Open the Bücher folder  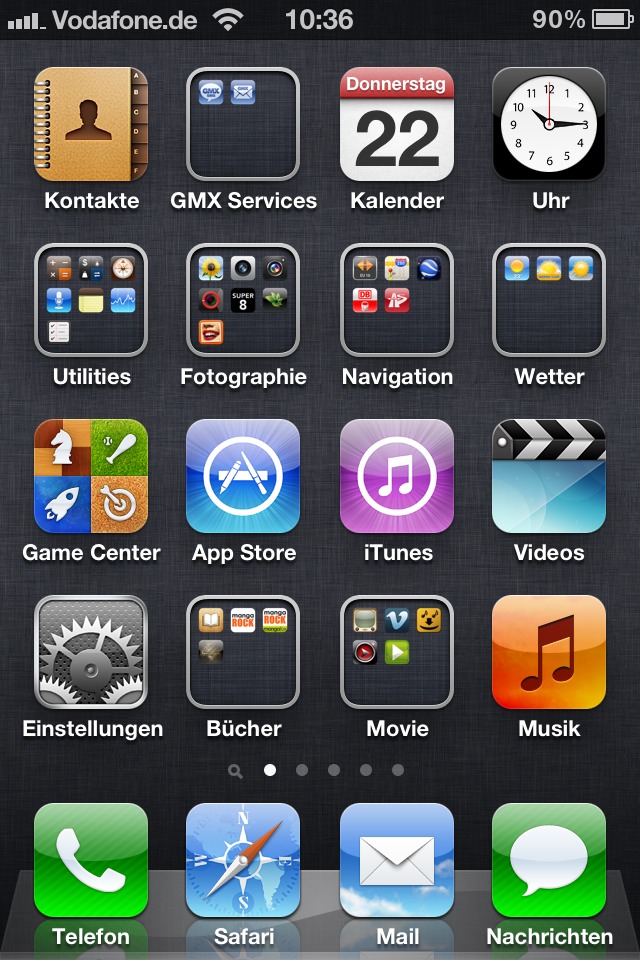243,652
